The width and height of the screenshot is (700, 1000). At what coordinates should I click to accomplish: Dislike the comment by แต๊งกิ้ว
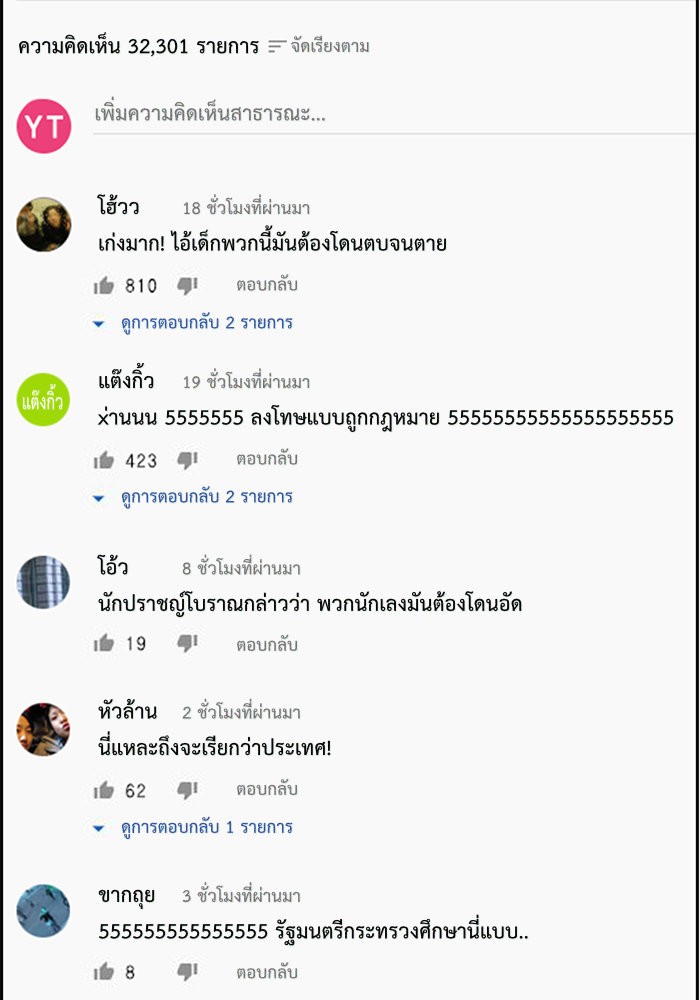pos(187,460)
